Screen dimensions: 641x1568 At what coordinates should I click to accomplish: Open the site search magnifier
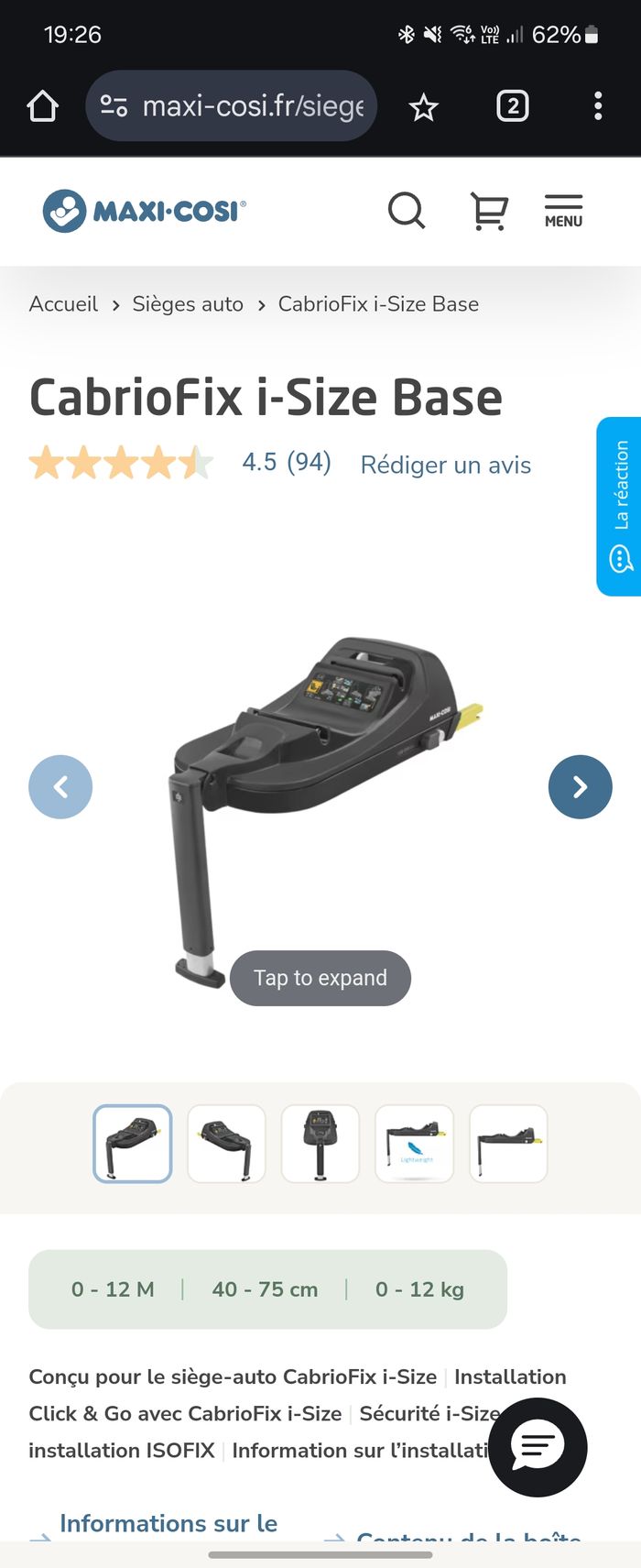click(406, 211)
